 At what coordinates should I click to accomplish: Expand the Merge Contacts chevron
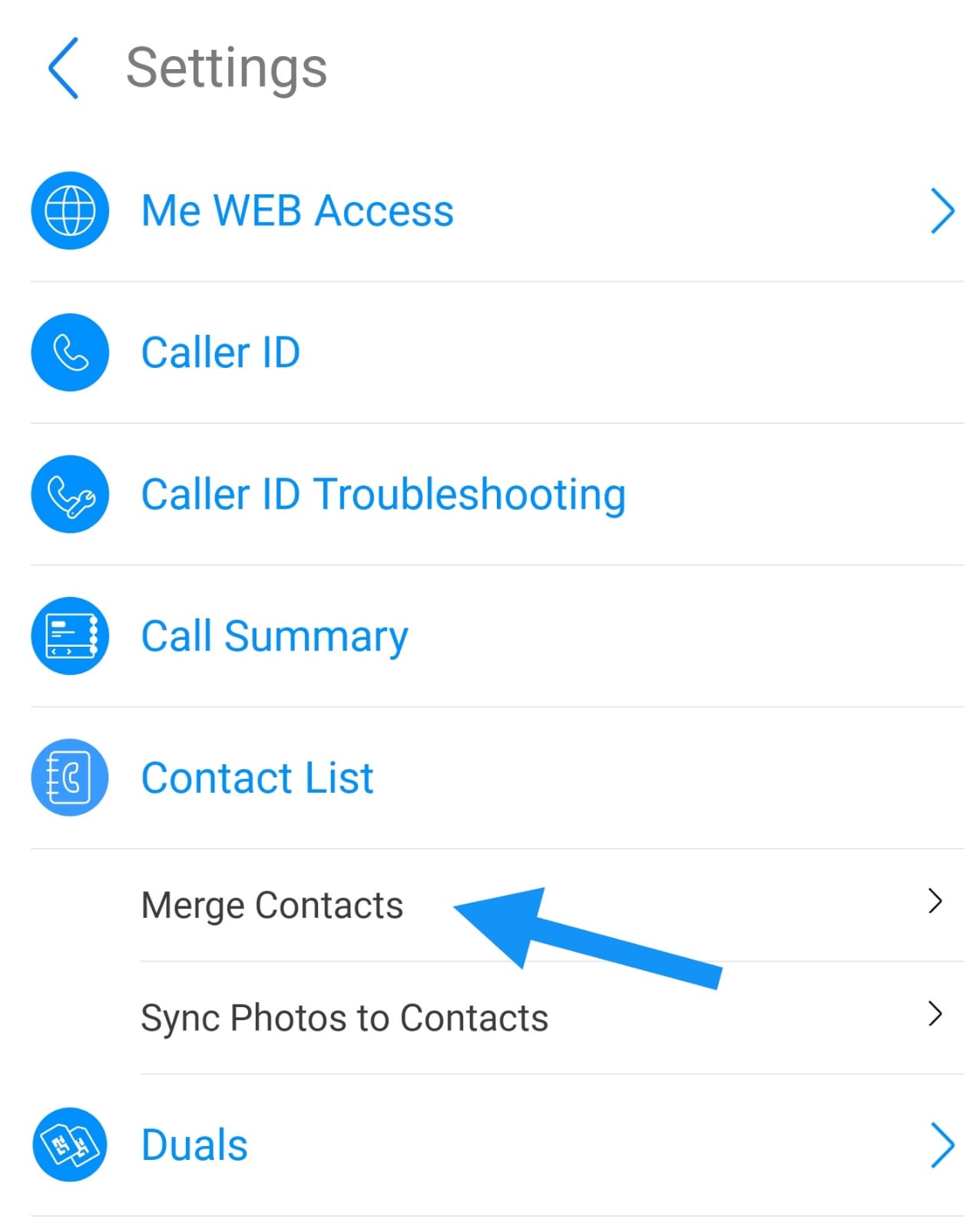[x=934, y=901]
